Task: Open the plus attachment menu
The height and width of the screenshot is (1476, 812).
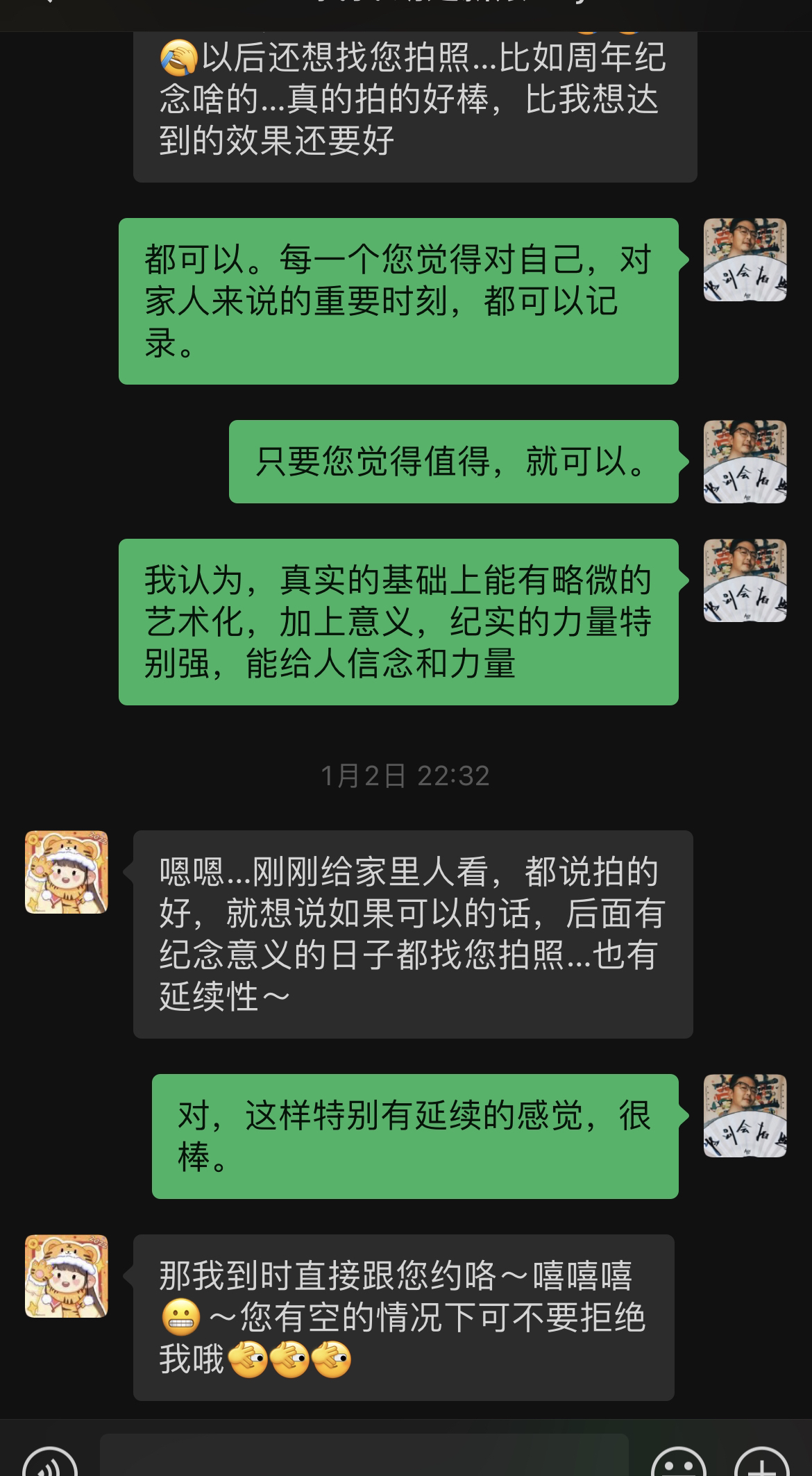Action: (762, 1461)
